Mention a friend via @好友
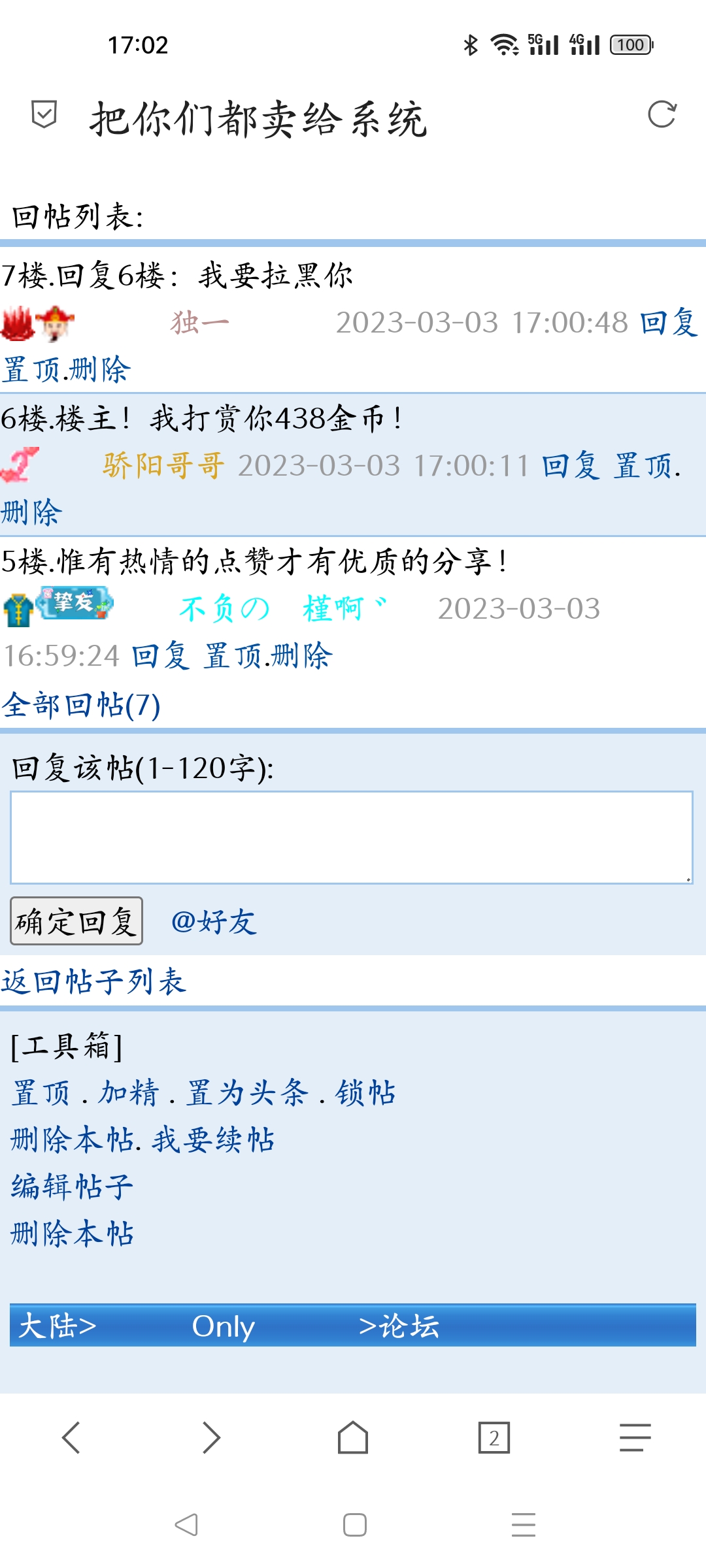Image resolution: width=706 pixels, height=1568 pixels. click(214, 922)
